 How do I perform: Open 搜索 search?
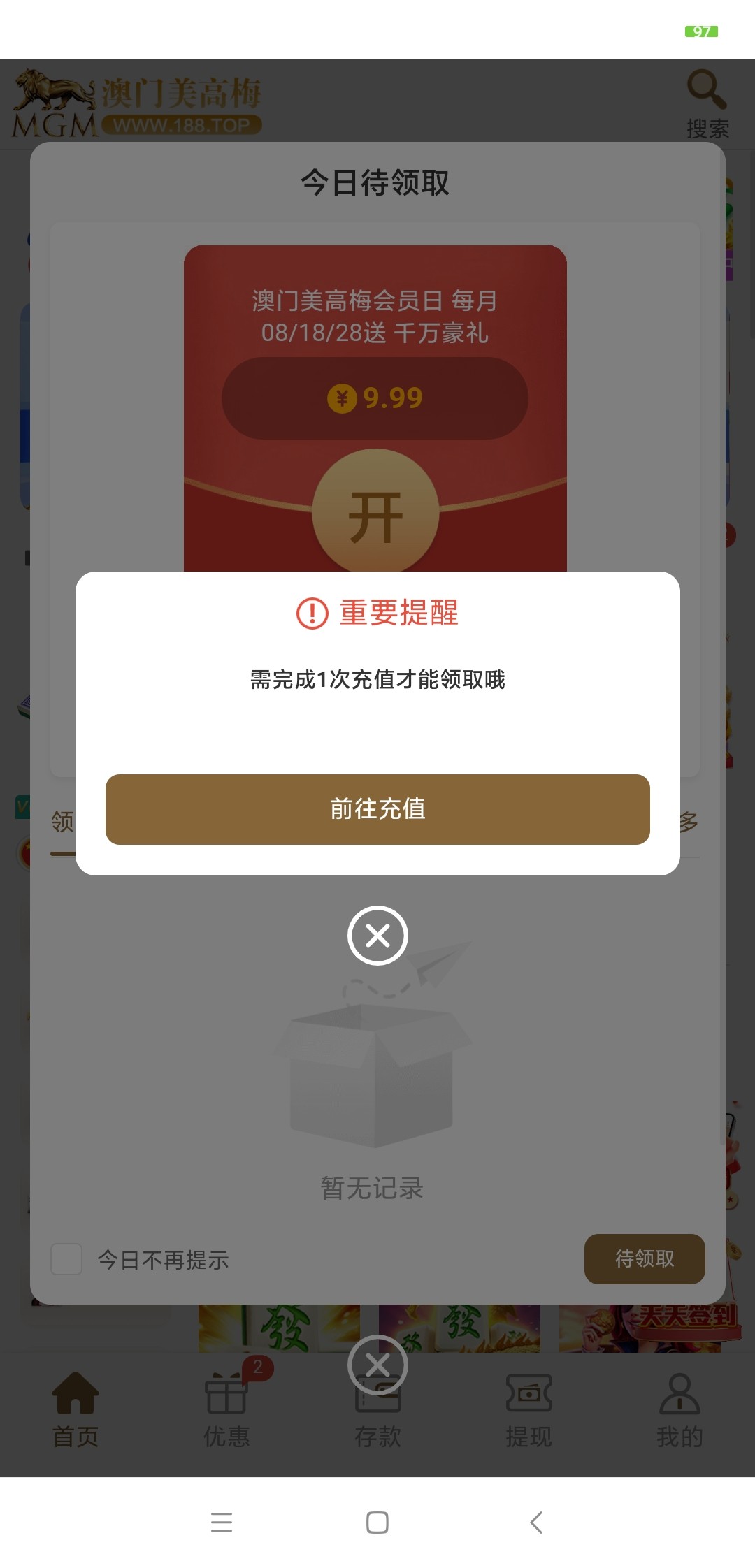point(707,103)
